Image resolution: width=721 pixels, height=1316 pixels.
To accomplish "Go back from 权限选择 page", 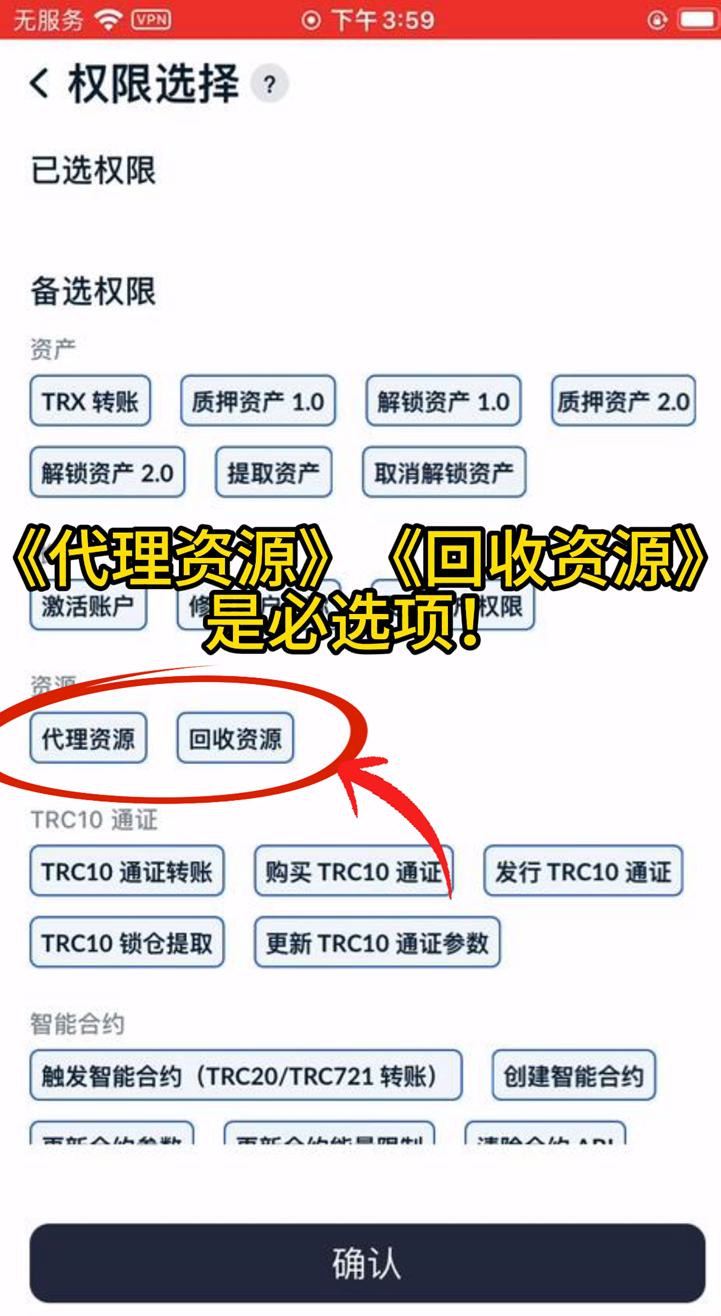I will point(40,84).
